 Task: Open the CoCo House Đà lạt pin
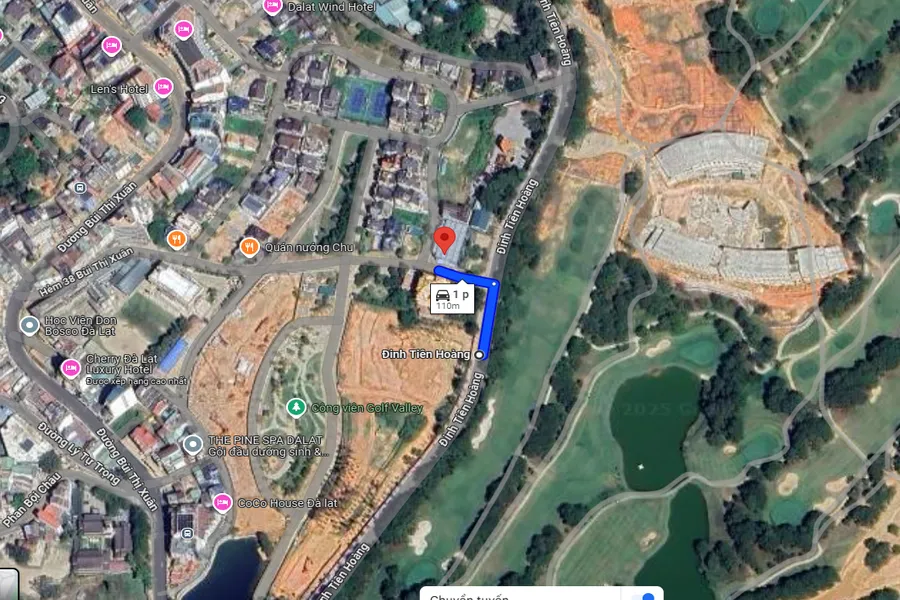(x=222, y=502)
